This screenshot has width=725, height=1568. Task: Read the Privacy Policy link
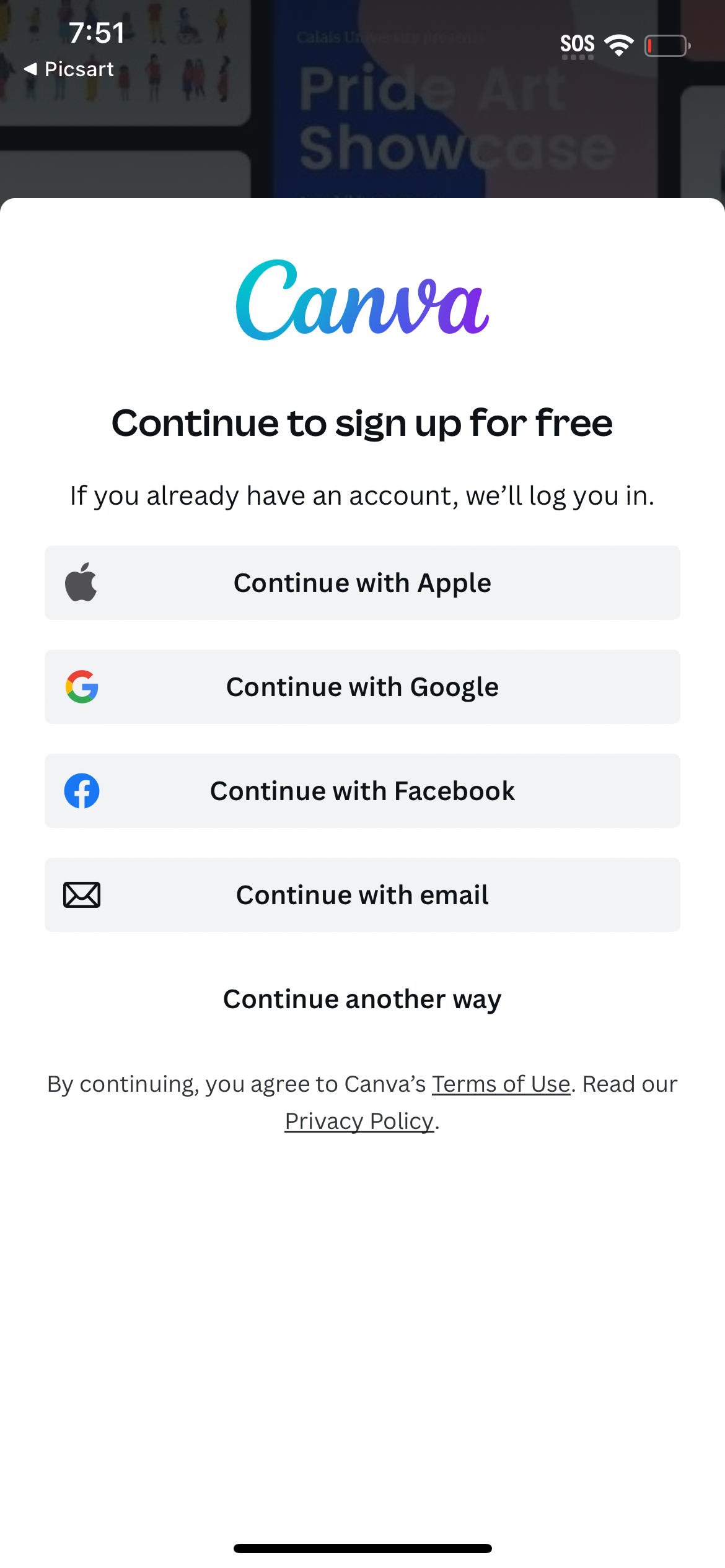pyautogui.click(x=359, y=1121)
